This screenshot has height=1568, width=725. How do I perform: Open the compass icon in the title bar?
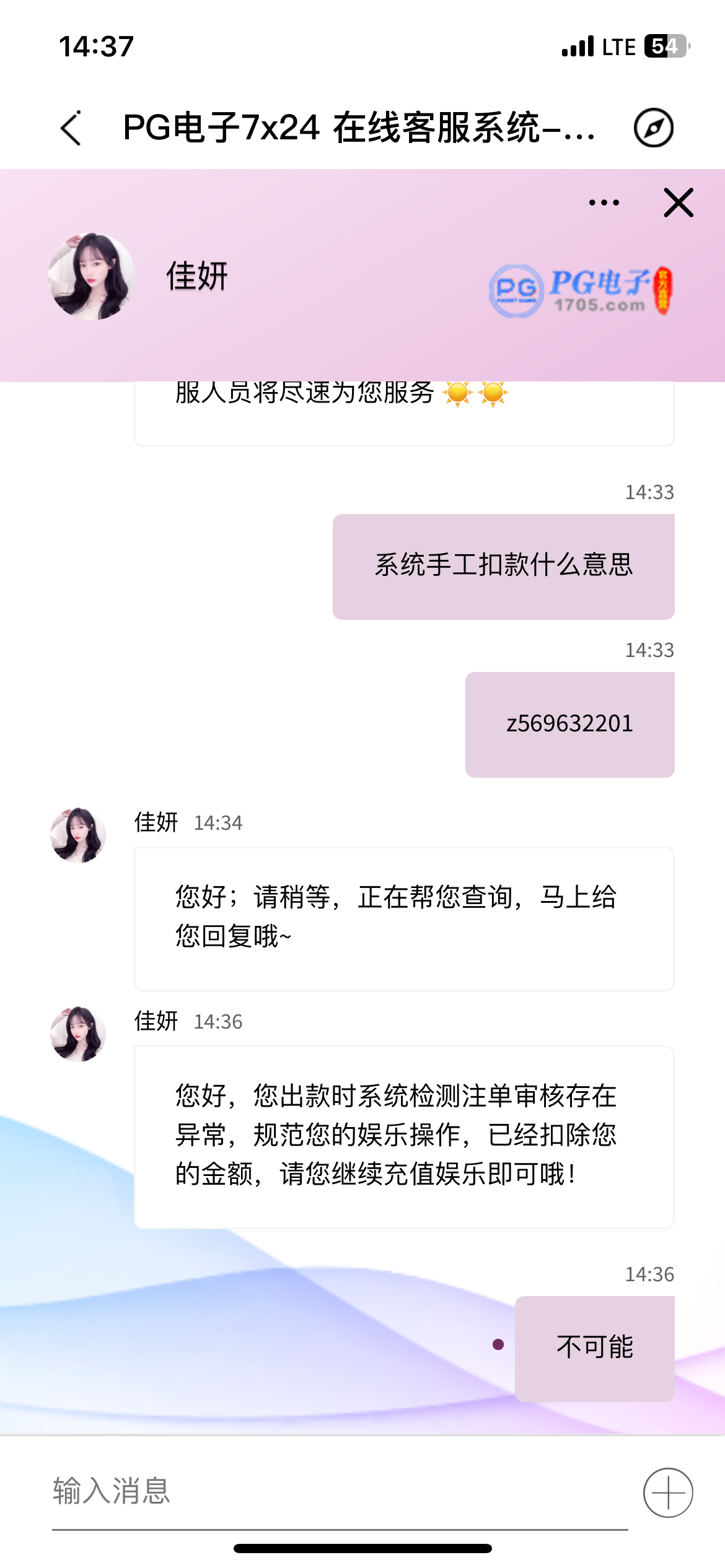coord(653,128)
